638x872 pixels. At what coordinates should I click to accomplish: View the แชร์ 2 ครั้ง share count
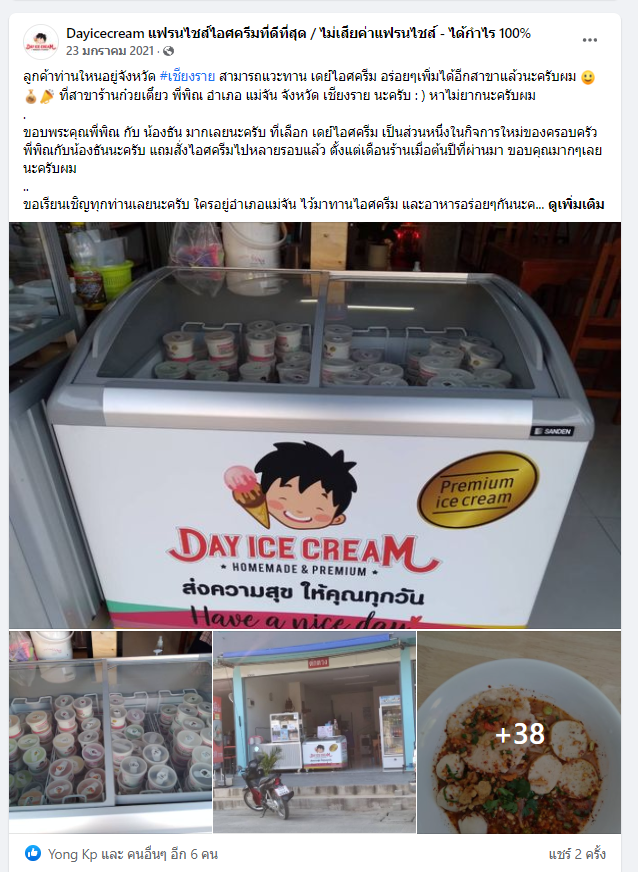coord(576,854)
